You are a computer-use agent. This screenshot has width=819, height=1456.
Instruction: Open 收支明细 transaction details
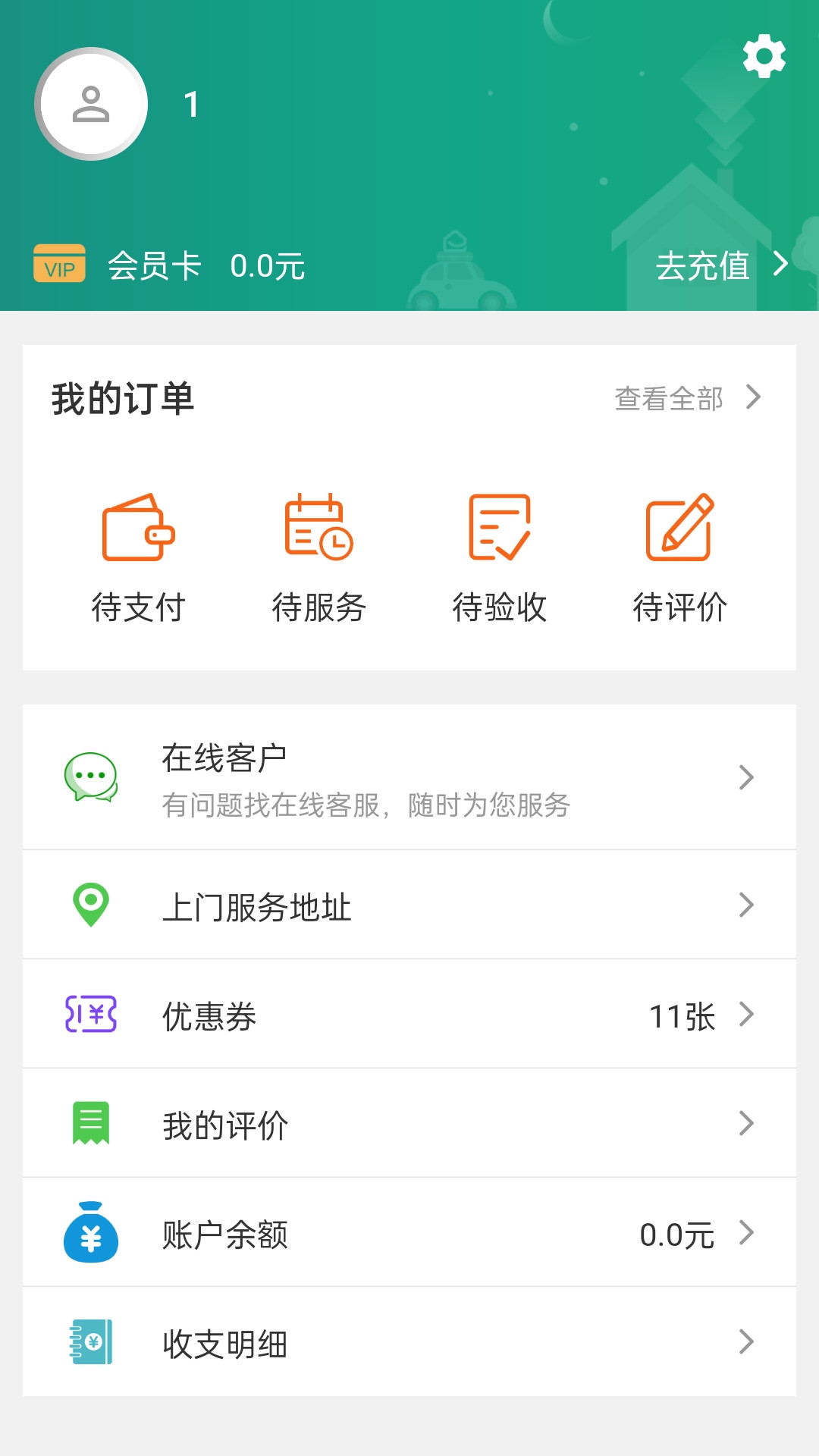click(409, 1342)
